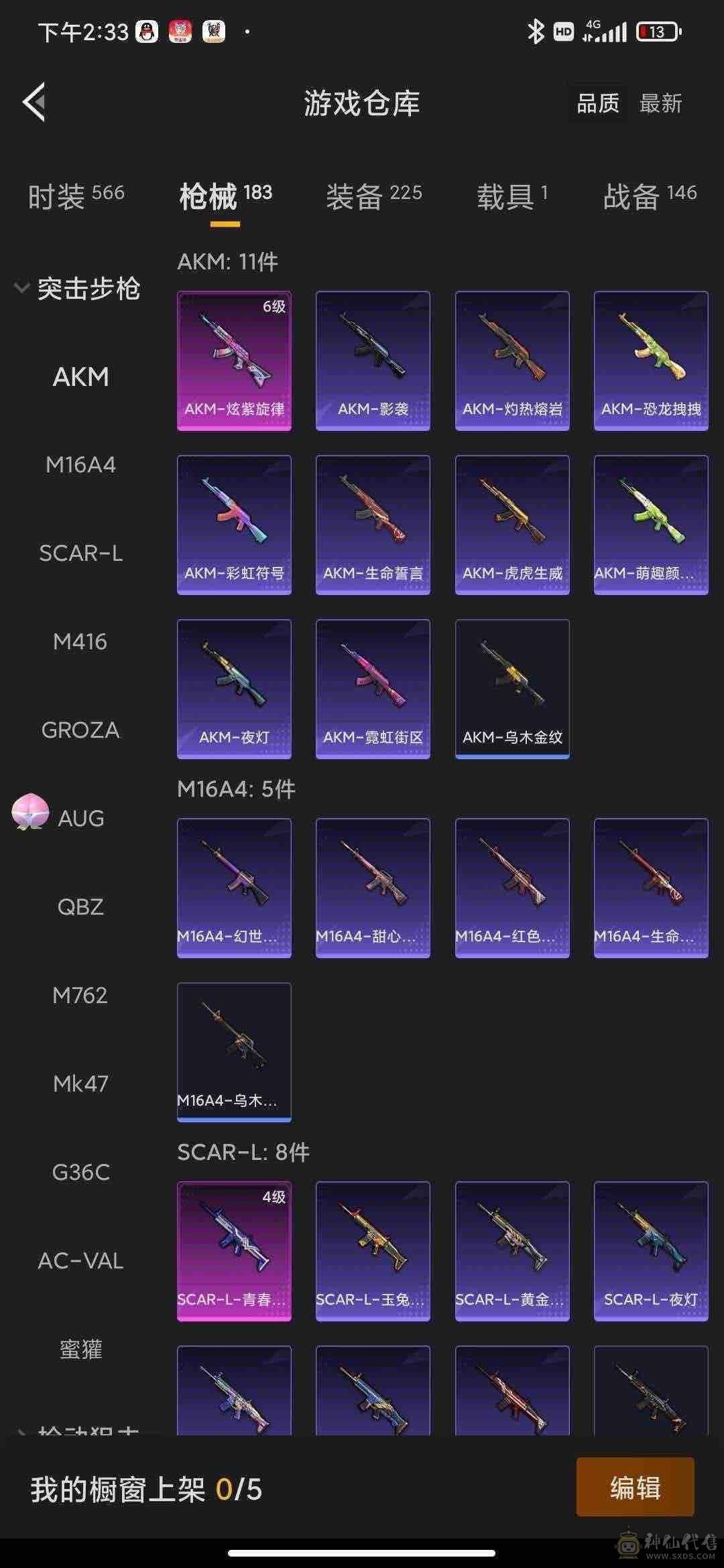Open the AKM-虎虎生威 skin
The image size is (724, 1568).
pos(512,525)
